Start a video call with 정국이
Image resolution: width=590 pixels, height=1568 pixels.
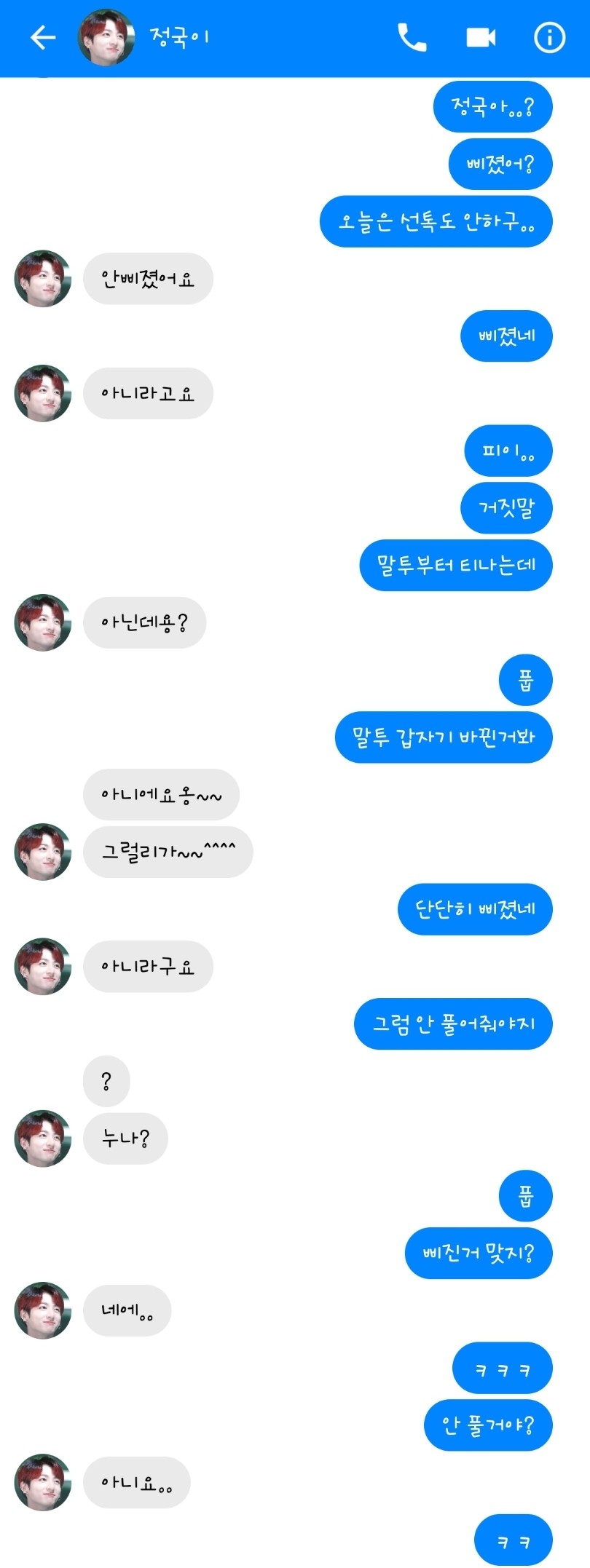pos(481,37)
